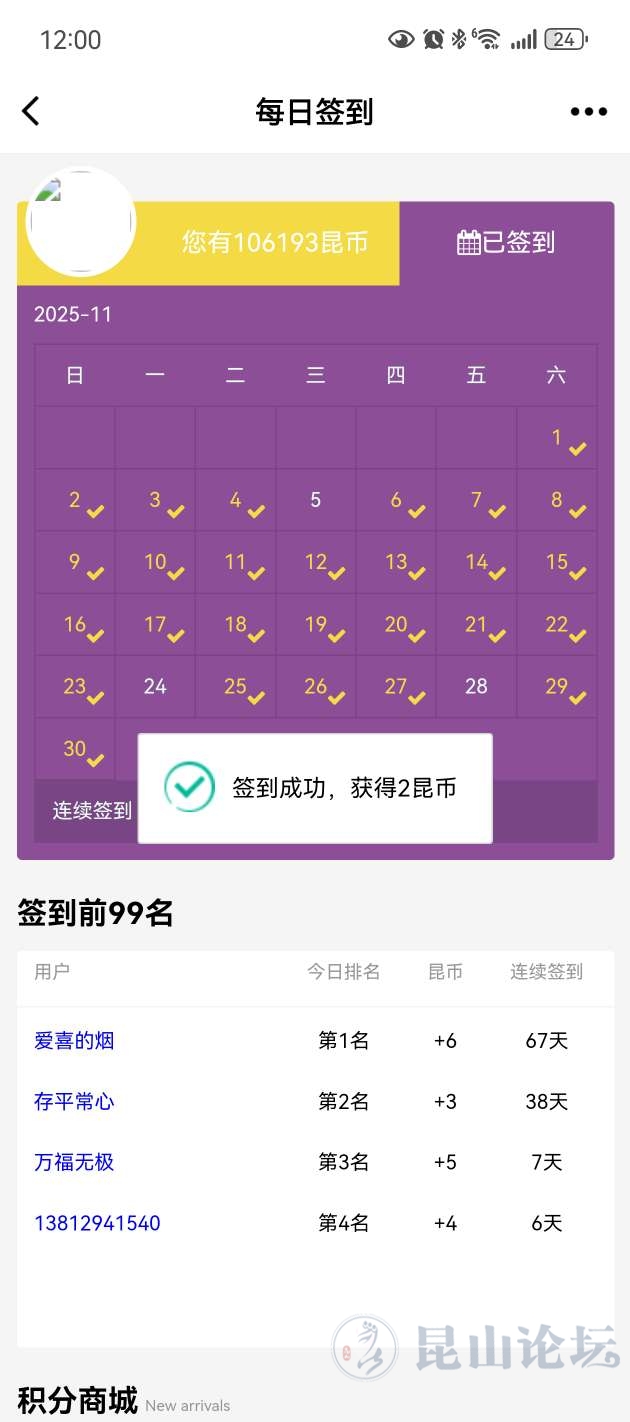Tap the 已签到 sign-in button
The width and height of the screenshot is (630, 1422).
(x=506, y=242)
